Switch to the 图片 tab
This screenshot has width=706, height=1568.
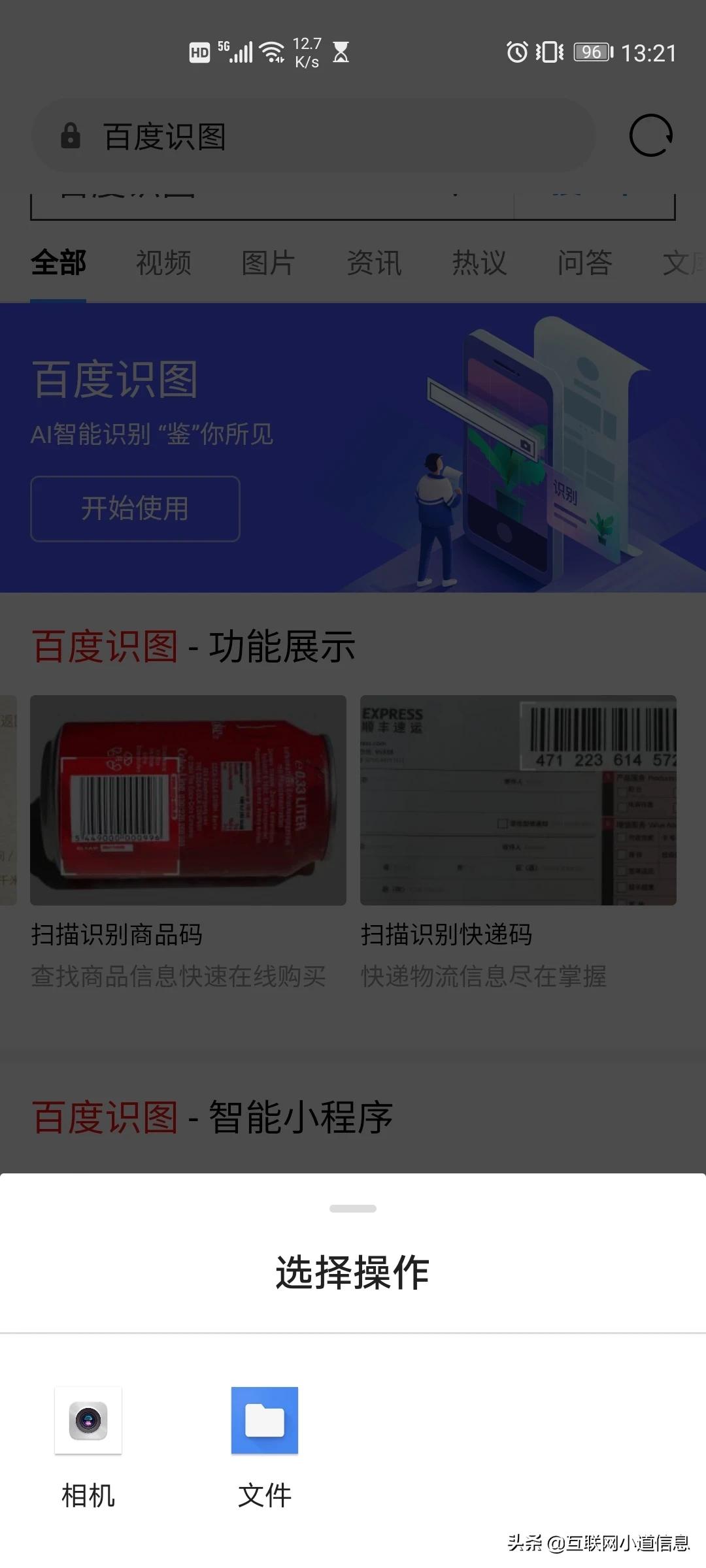(x=268, y=263)
